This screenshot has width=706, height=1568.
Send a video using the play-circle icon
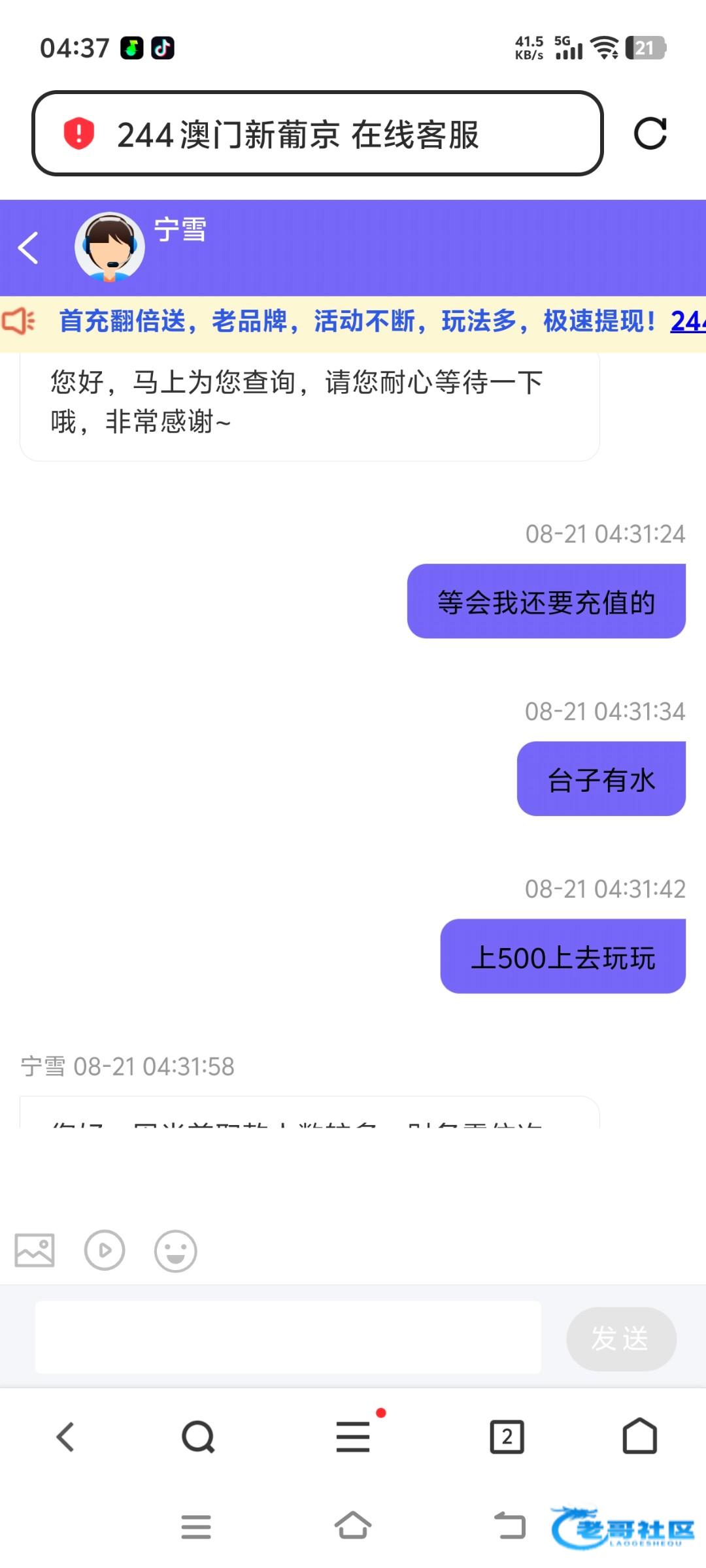coord(105,1250)
